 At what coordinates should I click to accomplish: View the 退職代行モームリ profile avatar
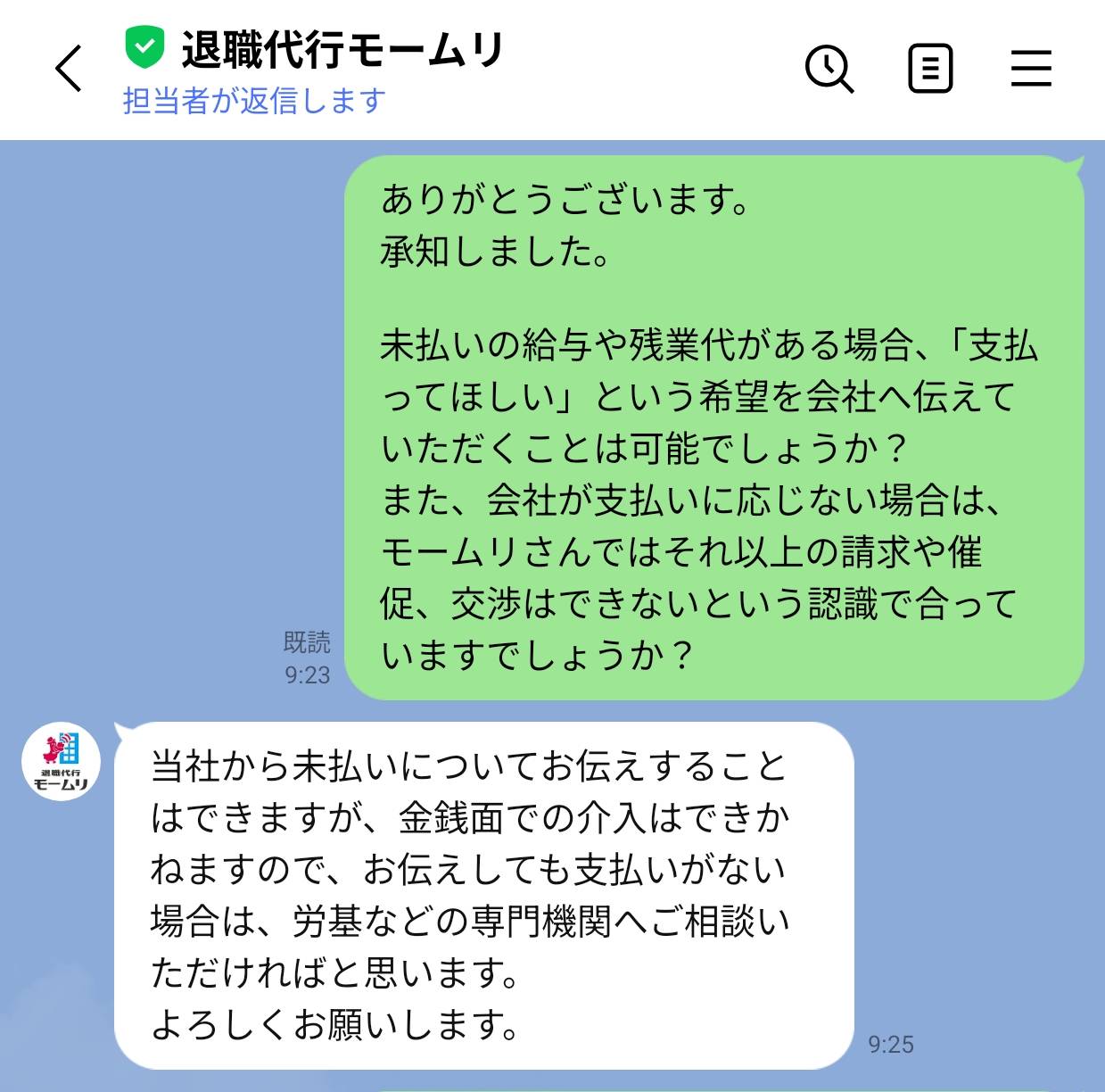pyautogui.click(x=61, y=761)
